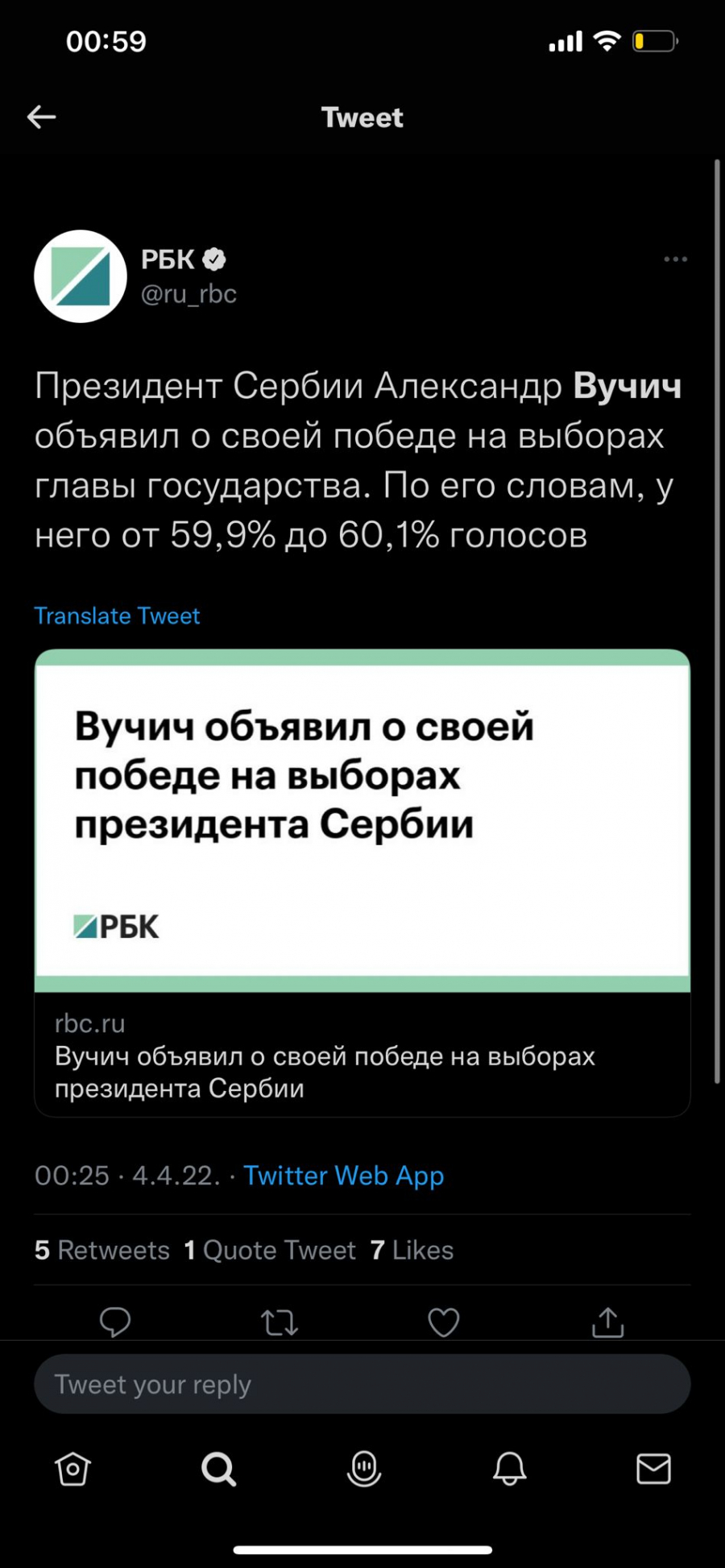Open the Twitter Web App source link
Screen dimensions: 725x1568
[343, 1176]
